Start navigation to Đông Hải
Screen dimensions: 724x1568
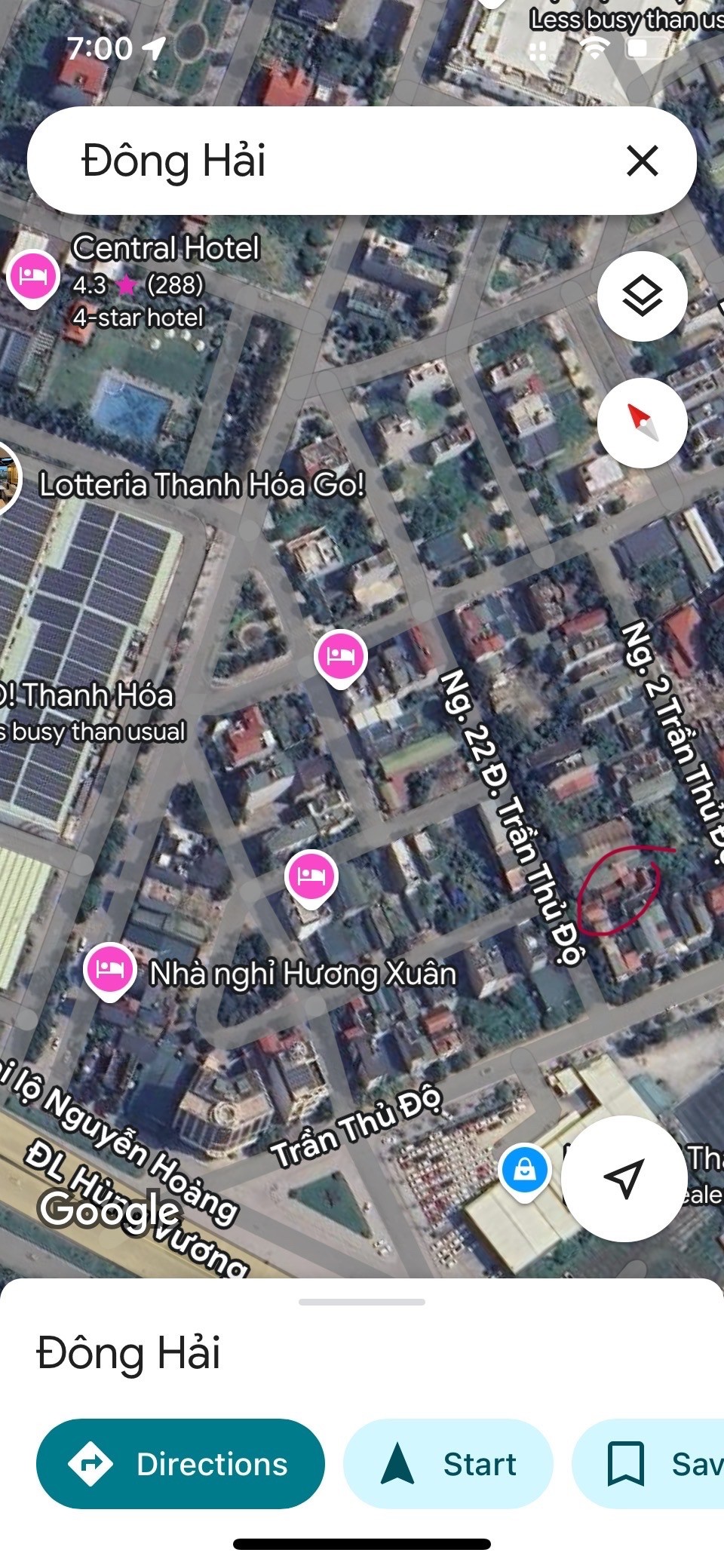coord(448,1464)
